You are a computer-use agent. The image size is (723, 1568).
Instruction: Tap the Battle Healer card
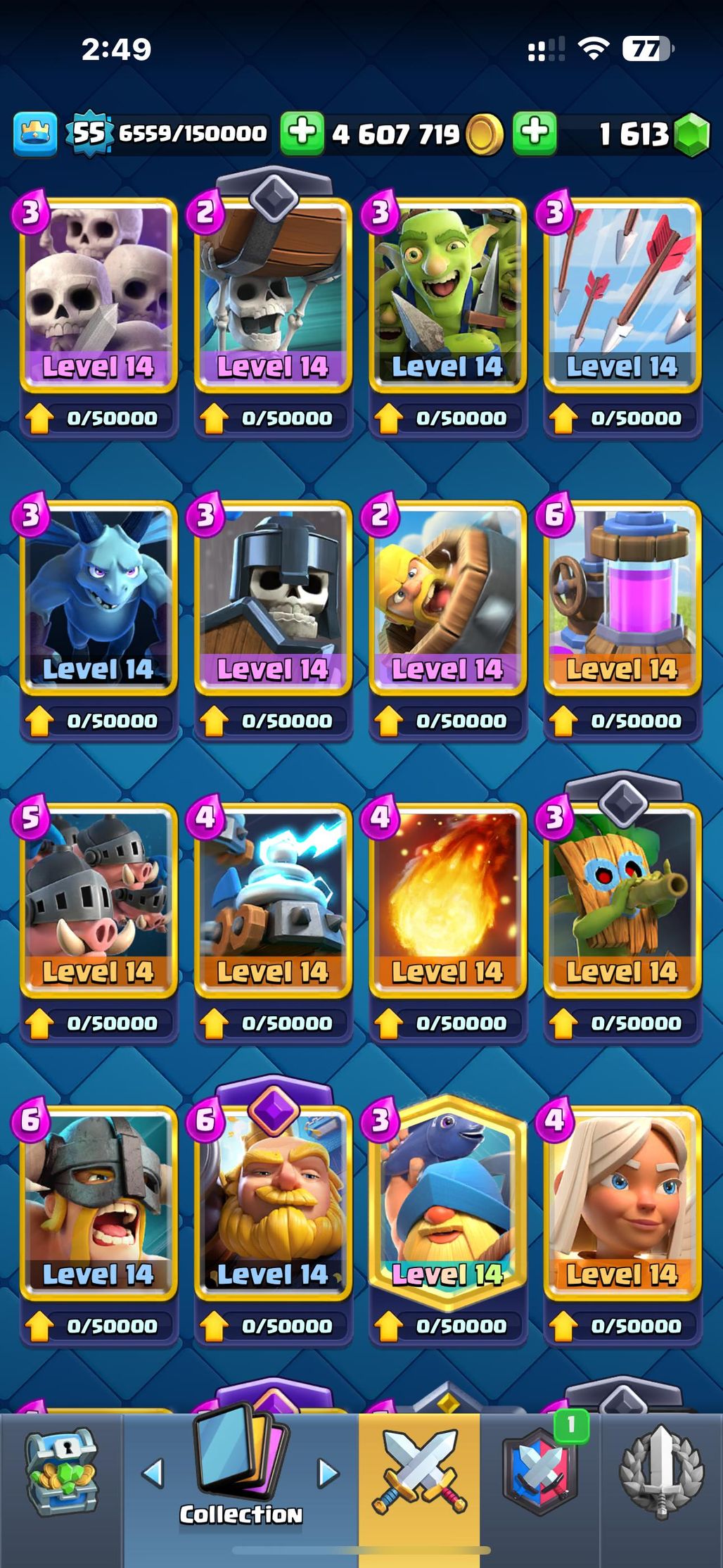[x=622, y=1203]
